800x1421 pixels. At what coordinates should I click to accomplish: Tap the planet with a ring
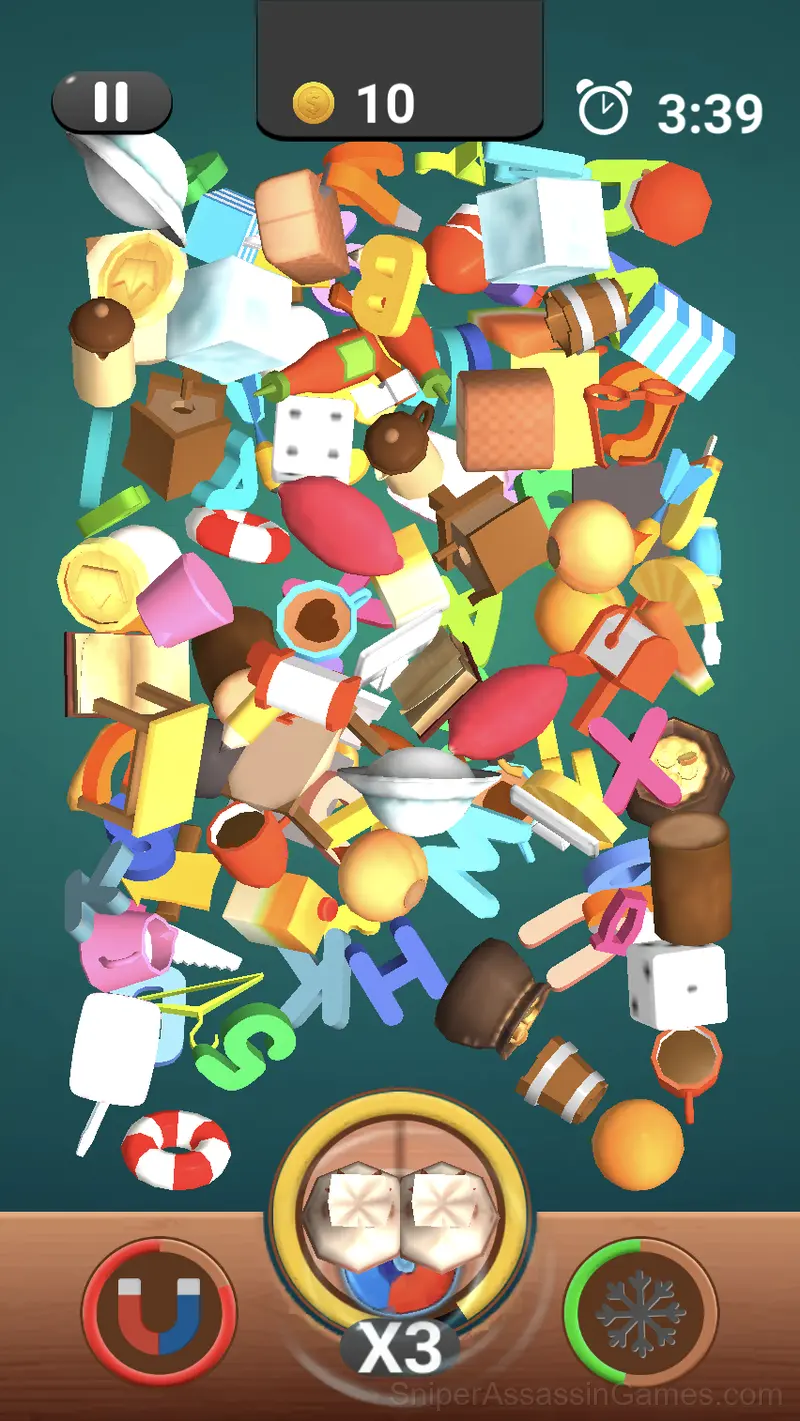[406, 785]
